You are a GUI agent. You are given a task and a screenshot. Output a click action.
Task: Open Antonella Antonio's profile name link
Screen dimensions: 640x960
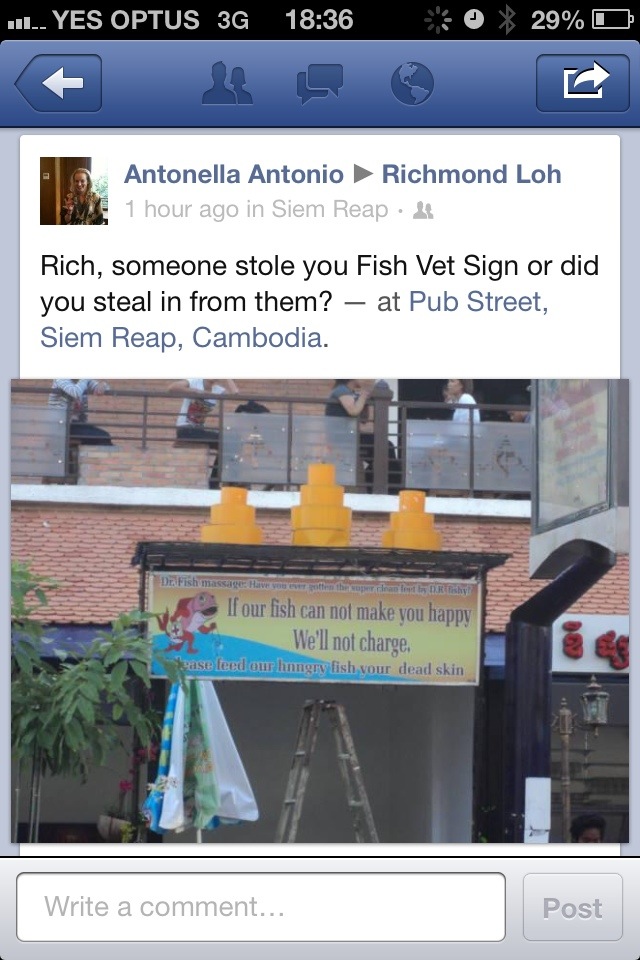233,174
